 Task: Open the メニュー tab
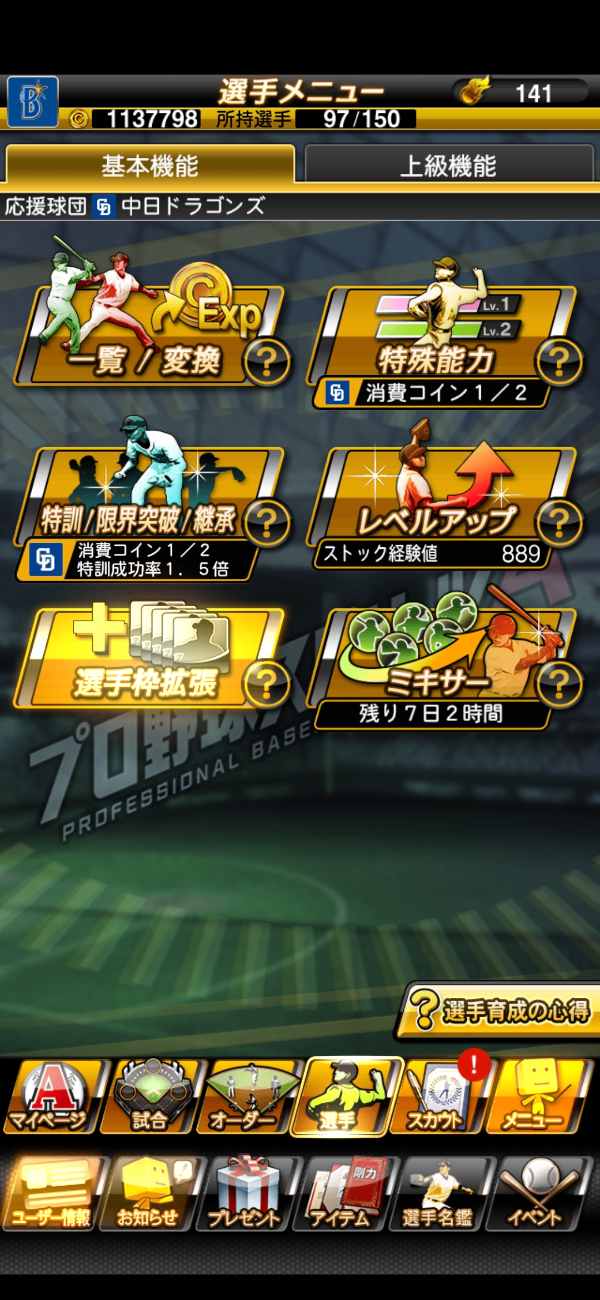545,1097
